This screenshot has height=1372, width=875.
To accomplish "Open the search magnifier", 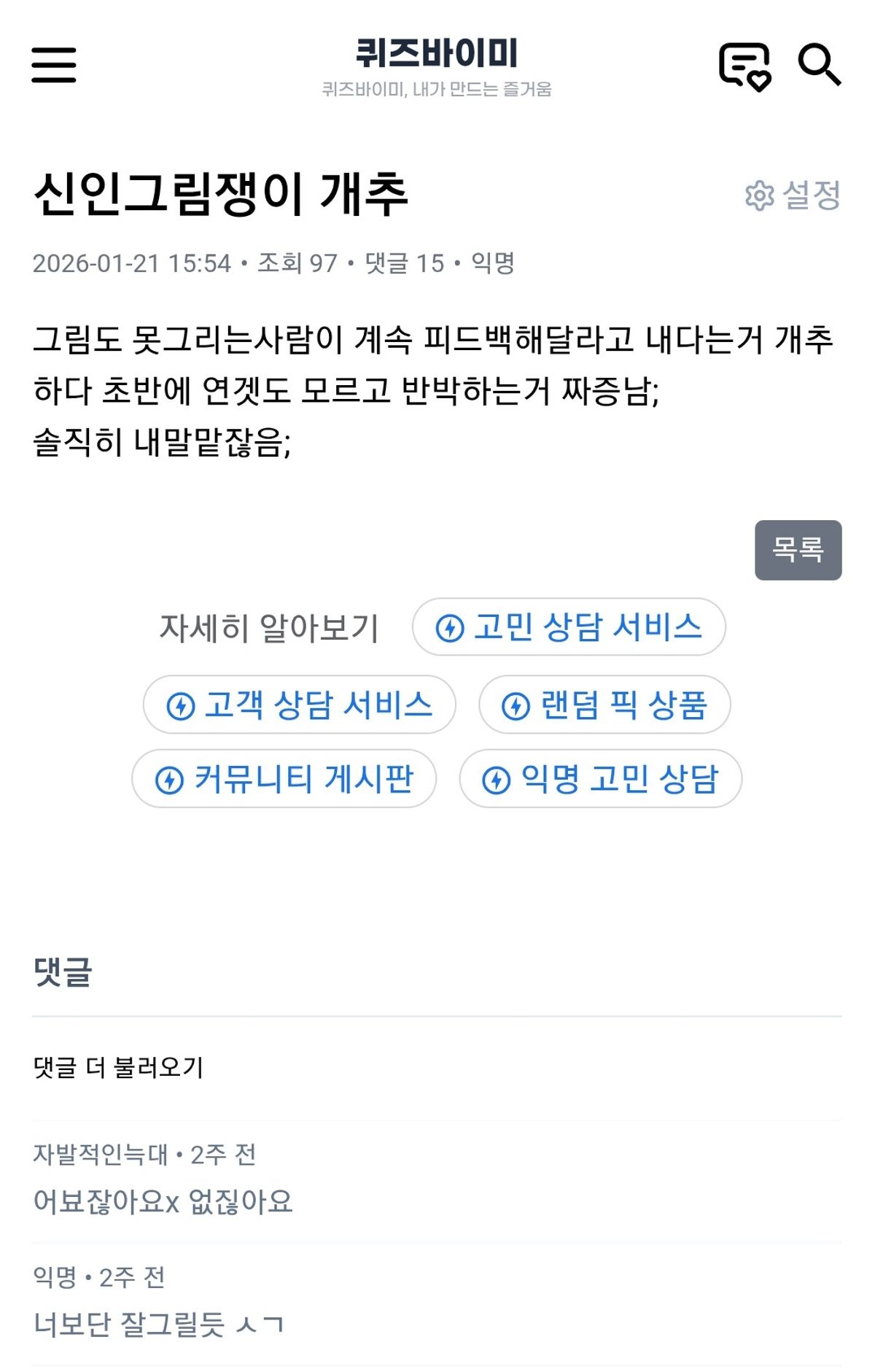I will coord(820,65).
